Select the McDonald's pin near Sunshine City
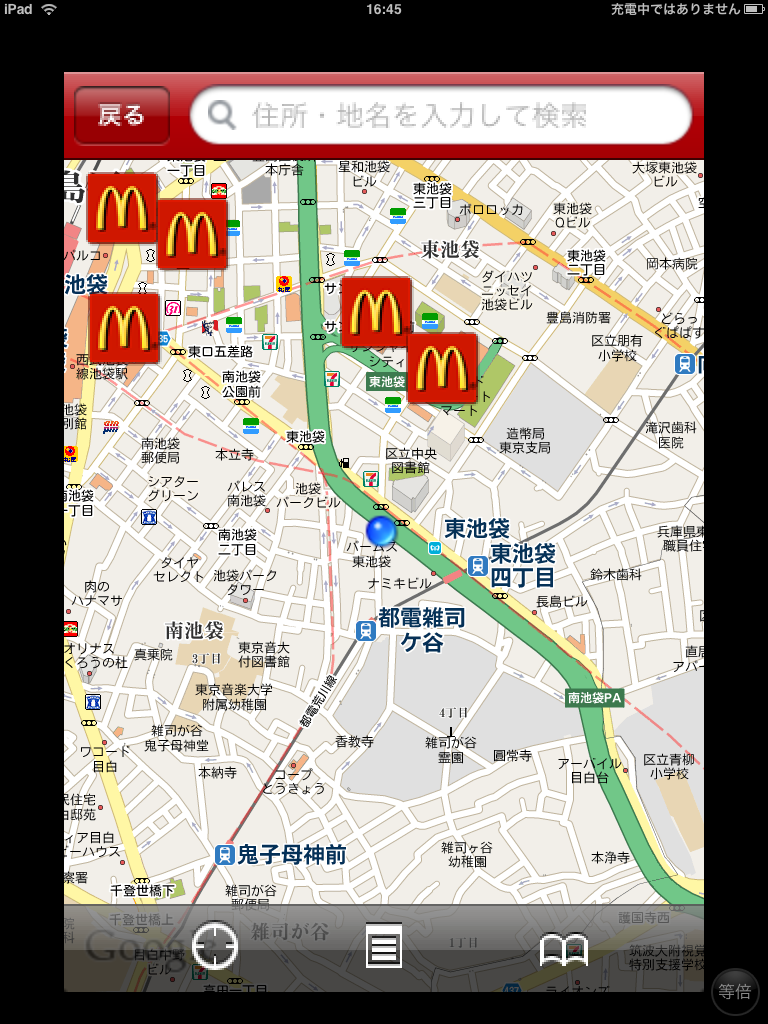The width and height of the screenshot is (768, 1024). (x=441, y=368)
